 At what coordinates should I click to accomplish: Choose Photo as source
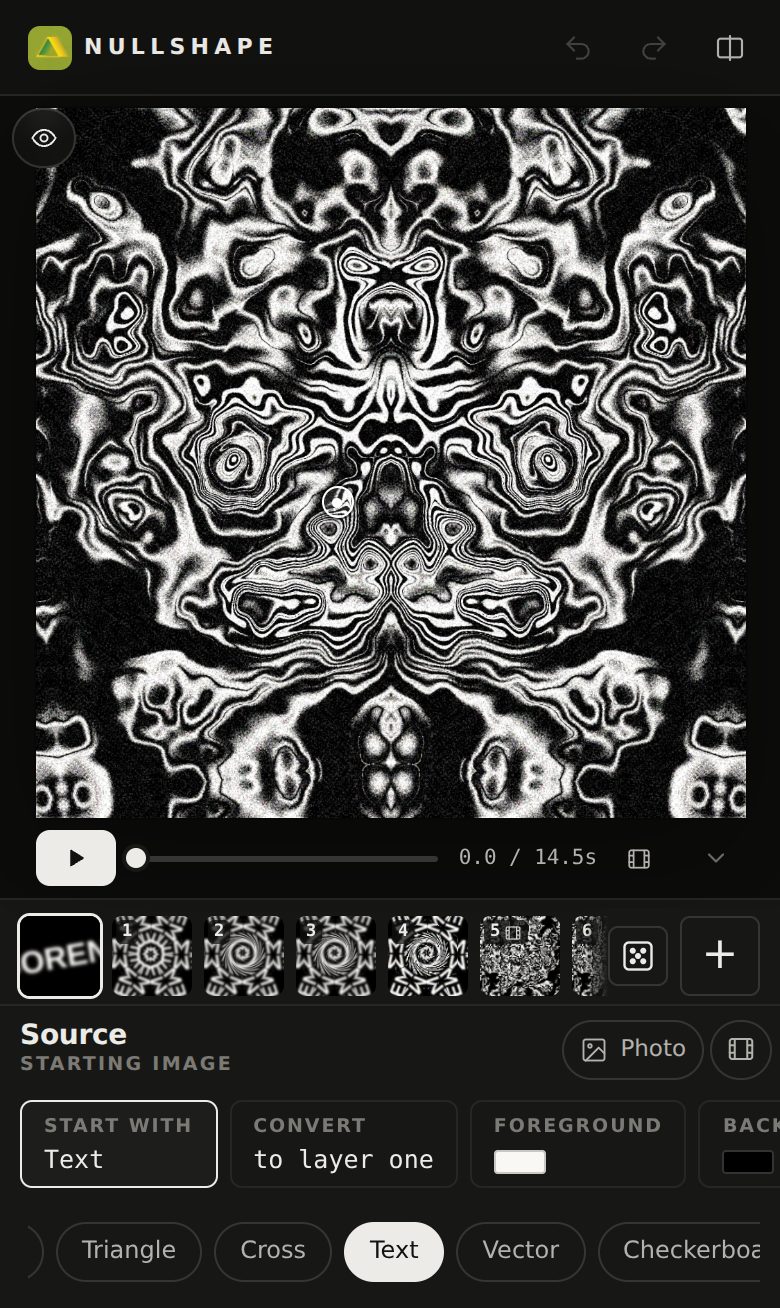tap(633, 1049)
